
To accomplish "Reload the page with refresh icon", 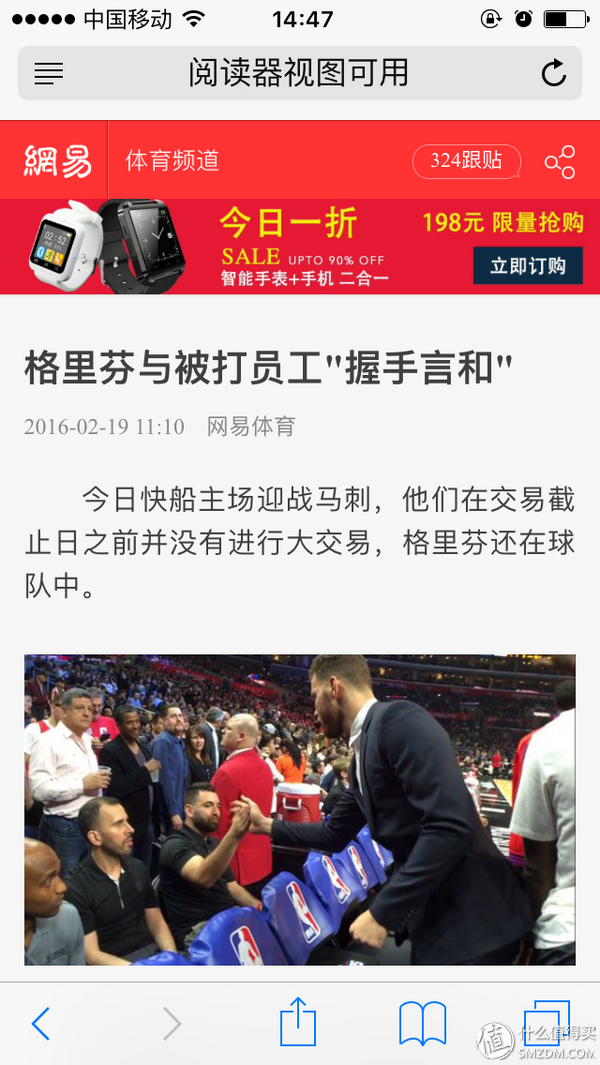I will [553, 73].
